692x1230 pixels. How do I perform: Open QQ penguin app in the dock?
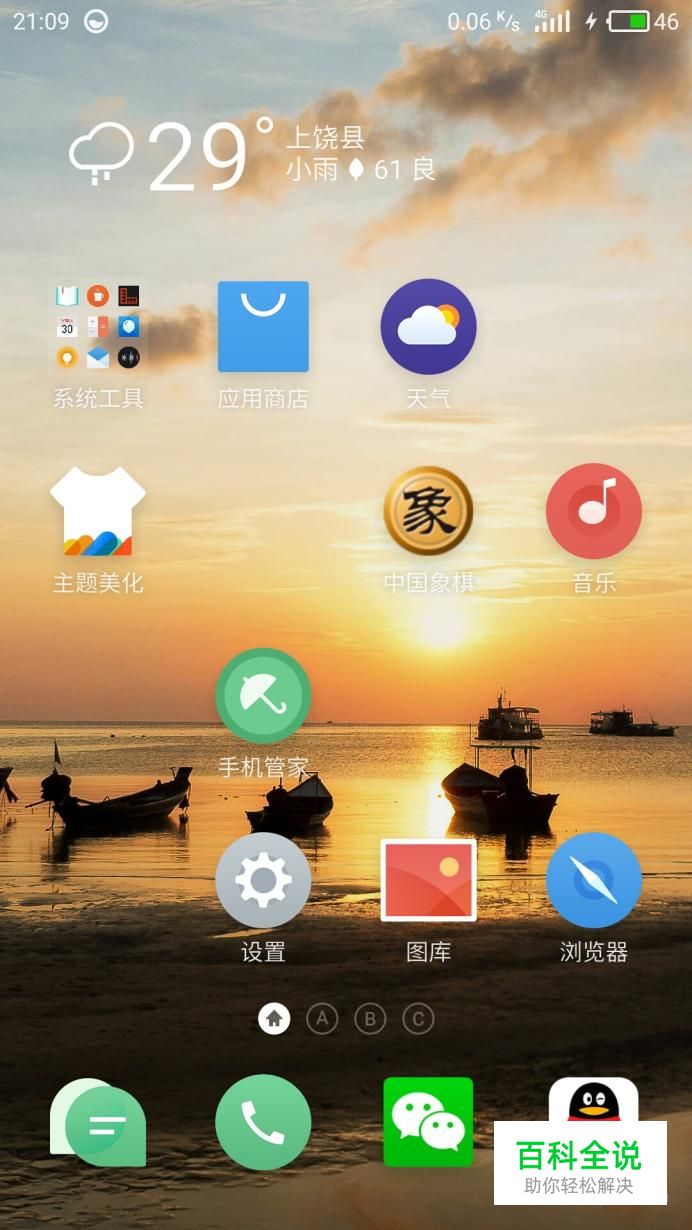(x=593, y=1100)
